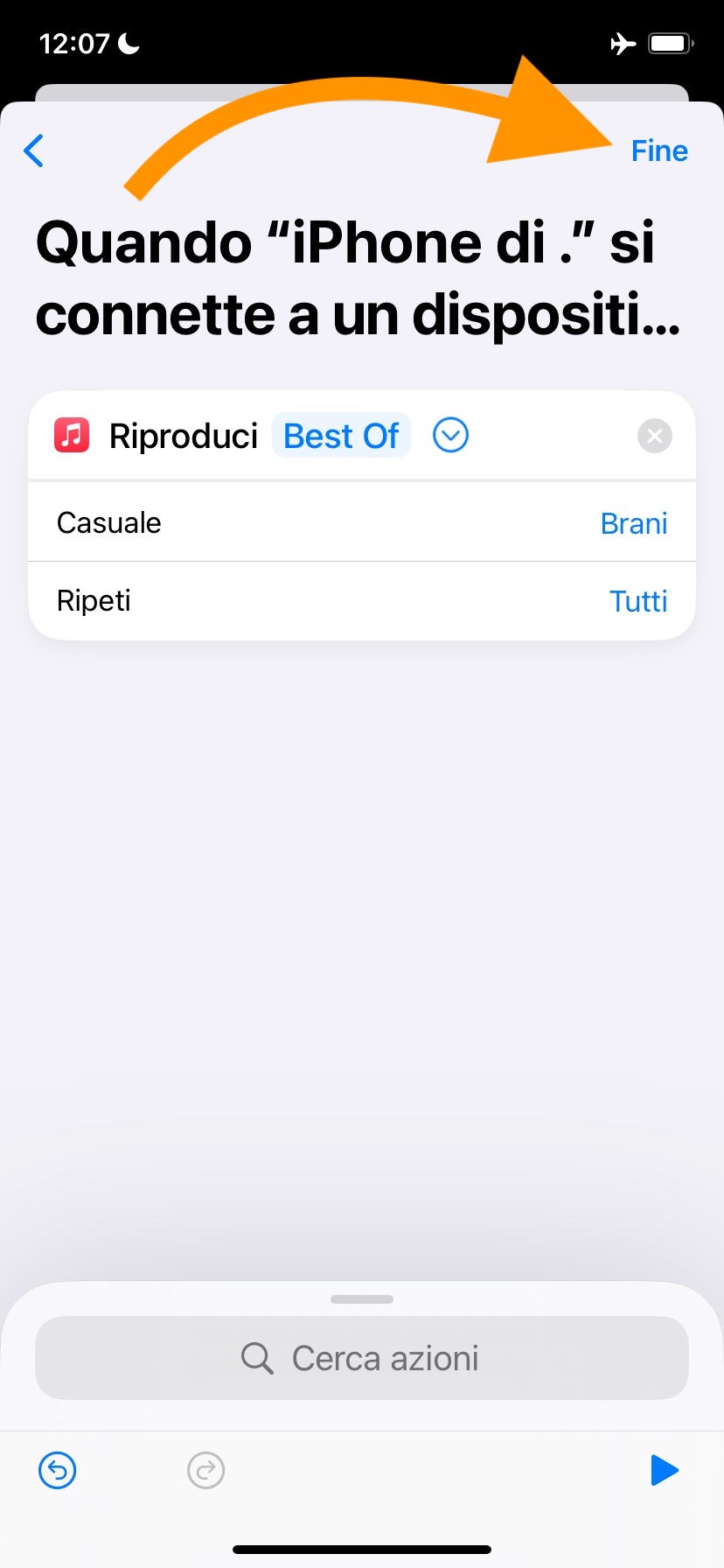Viewport: 724px width, 1568px height.
Task: Change the Ripeti setting from Tutti
Action: [x=638, y=601]
